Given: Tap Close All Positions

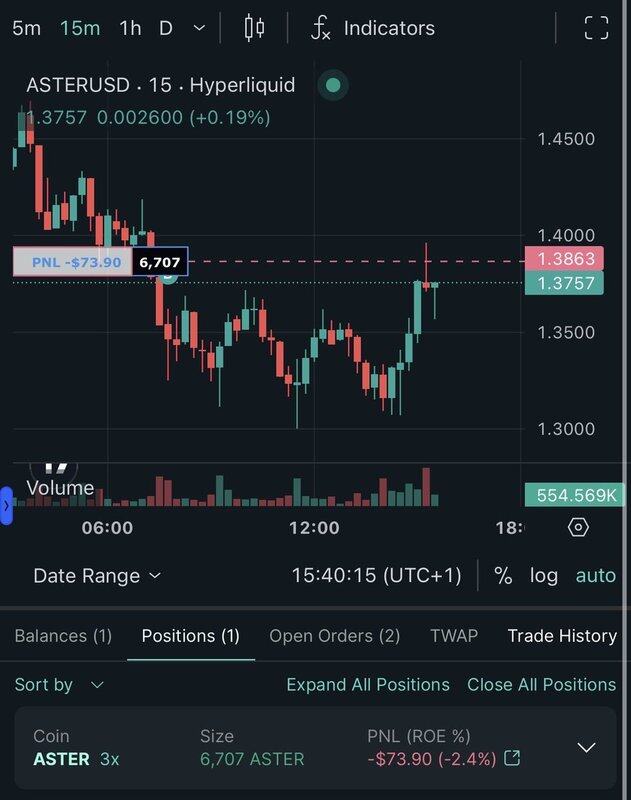Looking at the screenshot, I should click(x=541, y=684).
